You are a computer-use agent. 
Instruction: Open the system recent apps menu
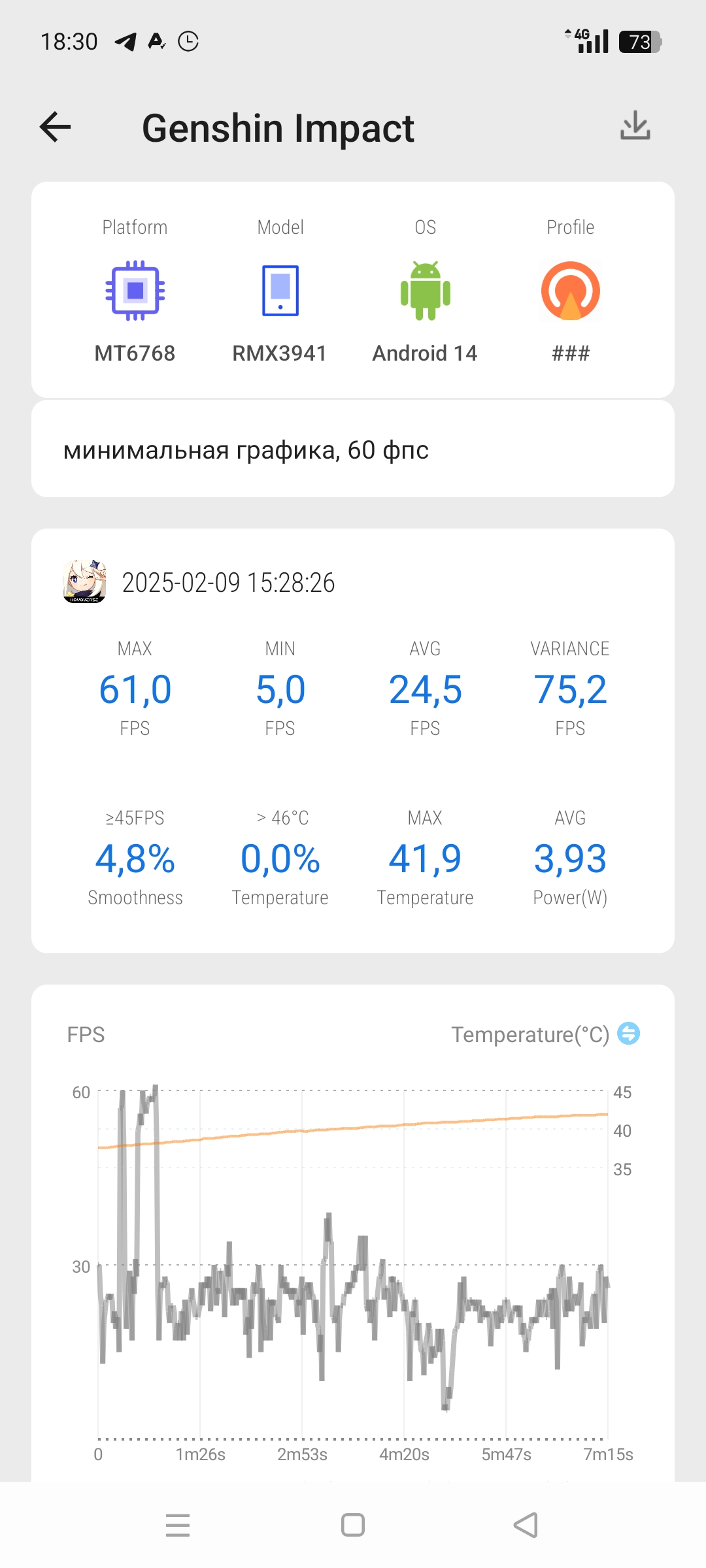tap(178, 1525)
